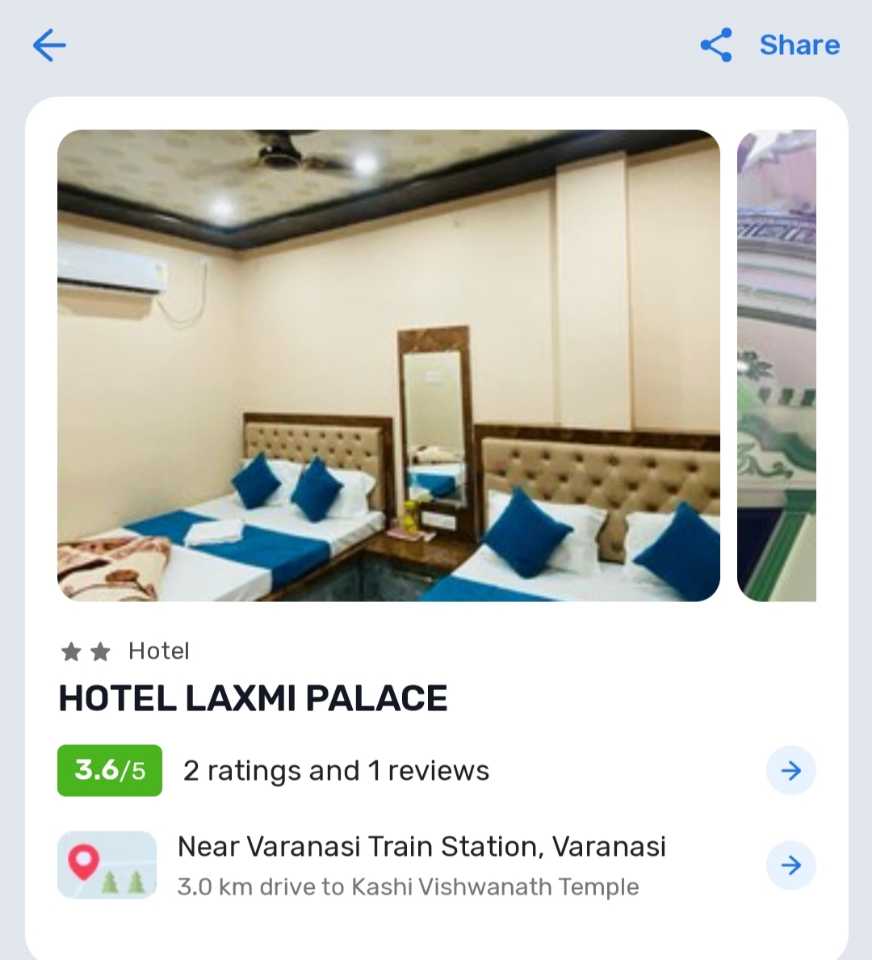This screenshot has width=872, height=960.
Task: View the next hotel photo
Action: tap(776, 365)
